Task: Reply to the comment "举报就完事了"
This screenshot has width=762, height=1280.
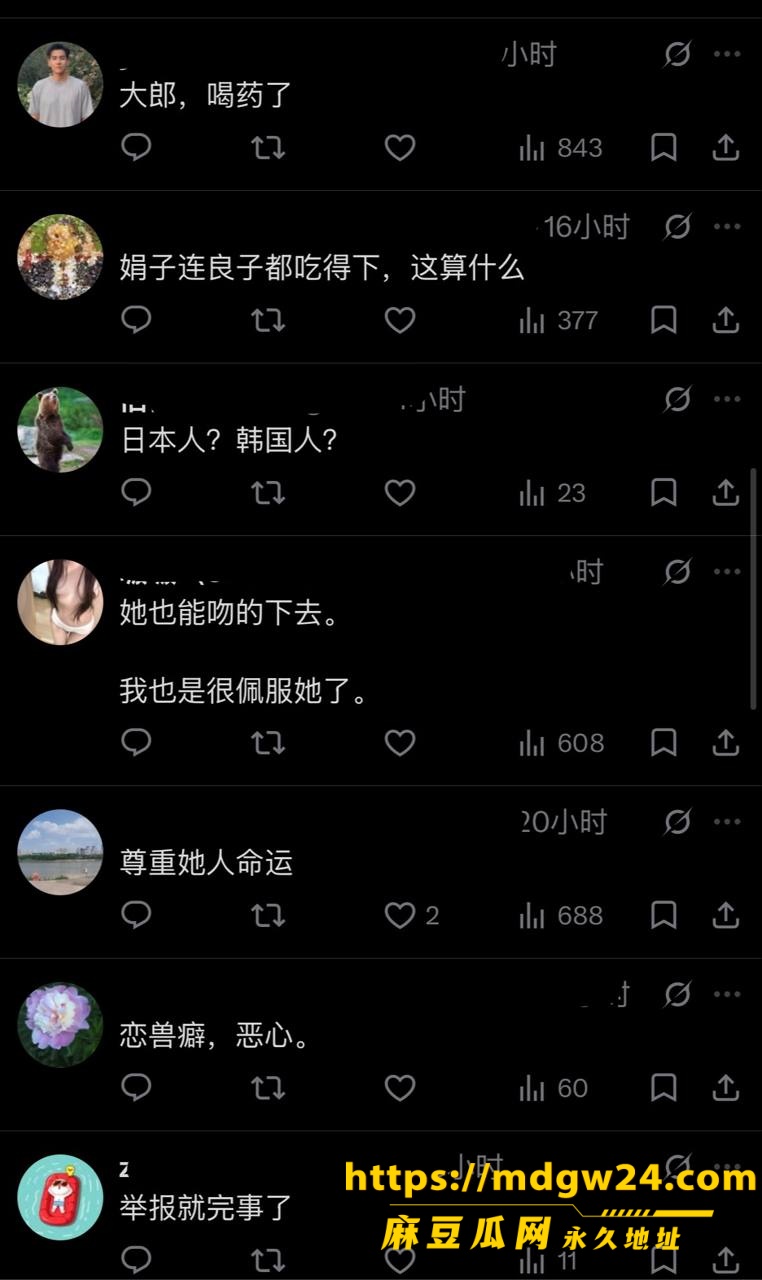Action: (136, 1259)
